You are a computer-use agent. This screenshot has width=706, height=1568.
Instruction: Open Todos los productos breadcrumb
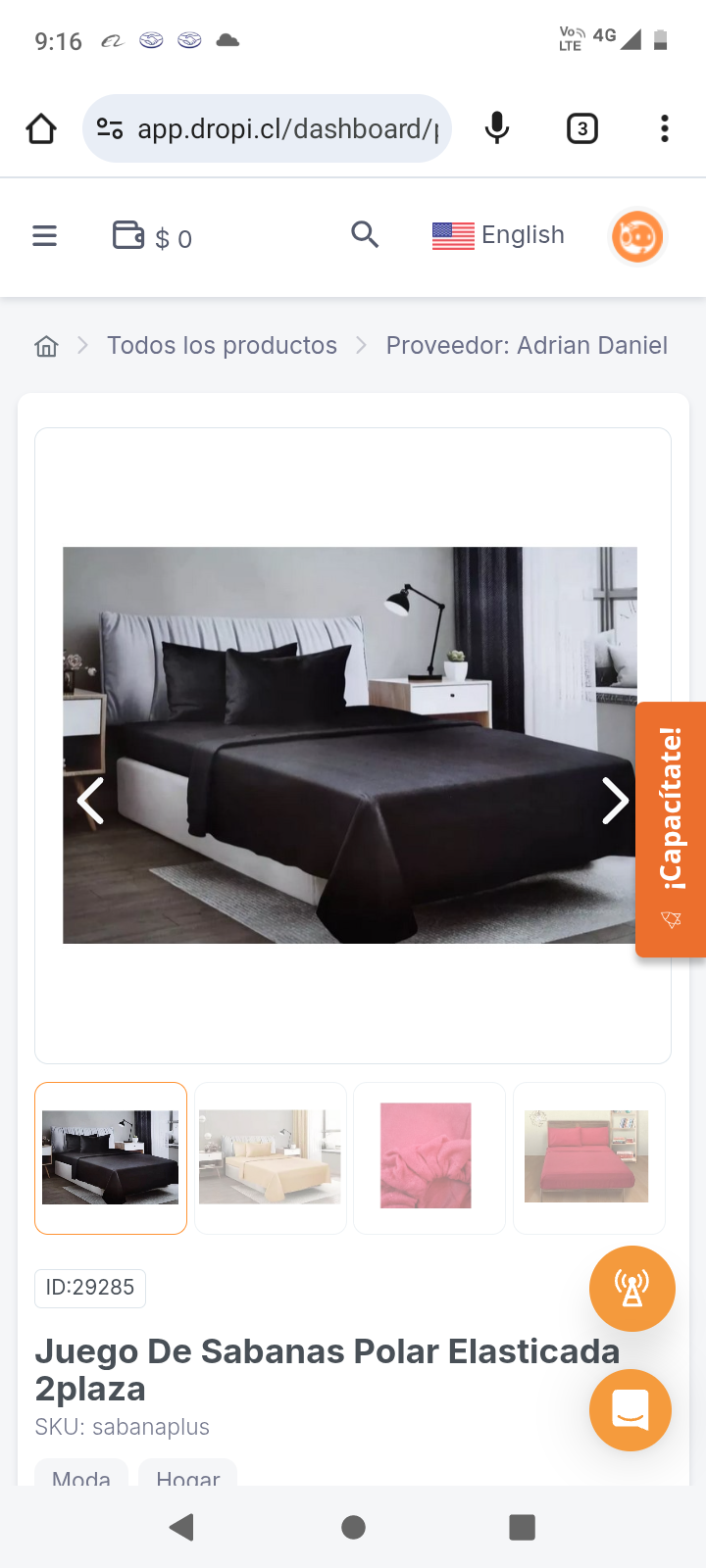pyautogui.click(x=222, y=346)
